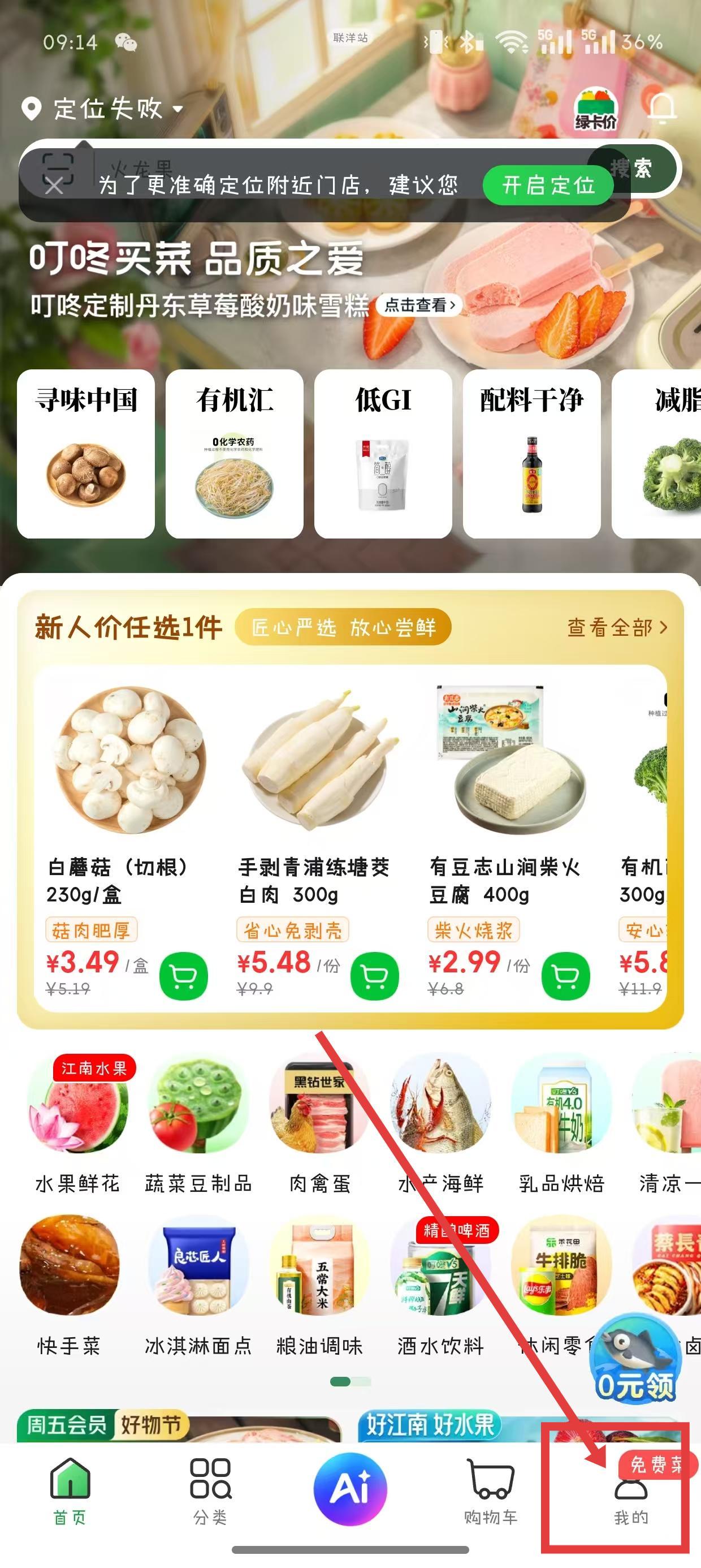Add 白蘑菇 to the cart
Viewport: 701px width, 1568px height.
pos(183,976)
